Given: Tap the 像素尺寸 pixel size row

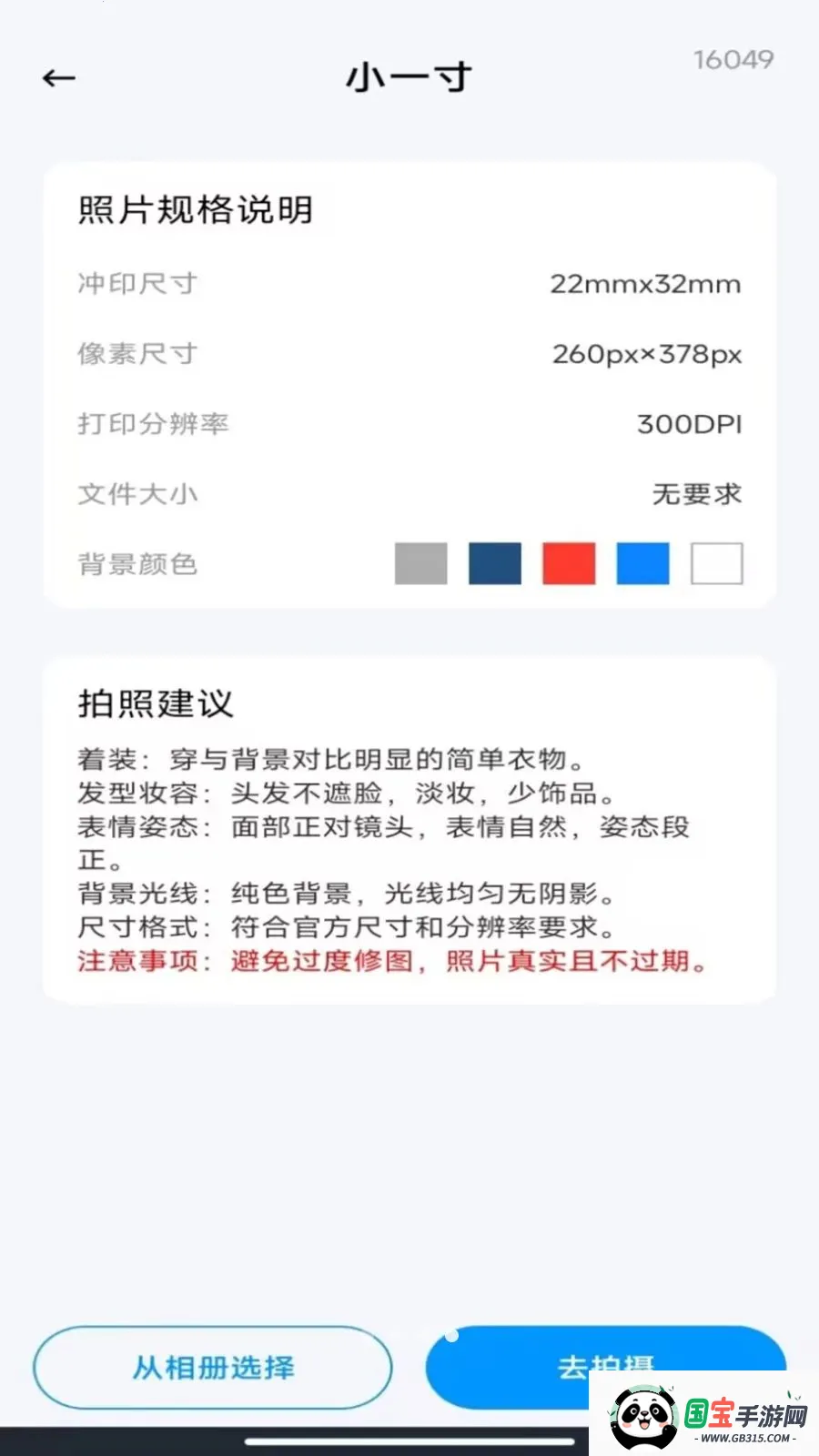Looking at the screenshot, I should 135,353.
